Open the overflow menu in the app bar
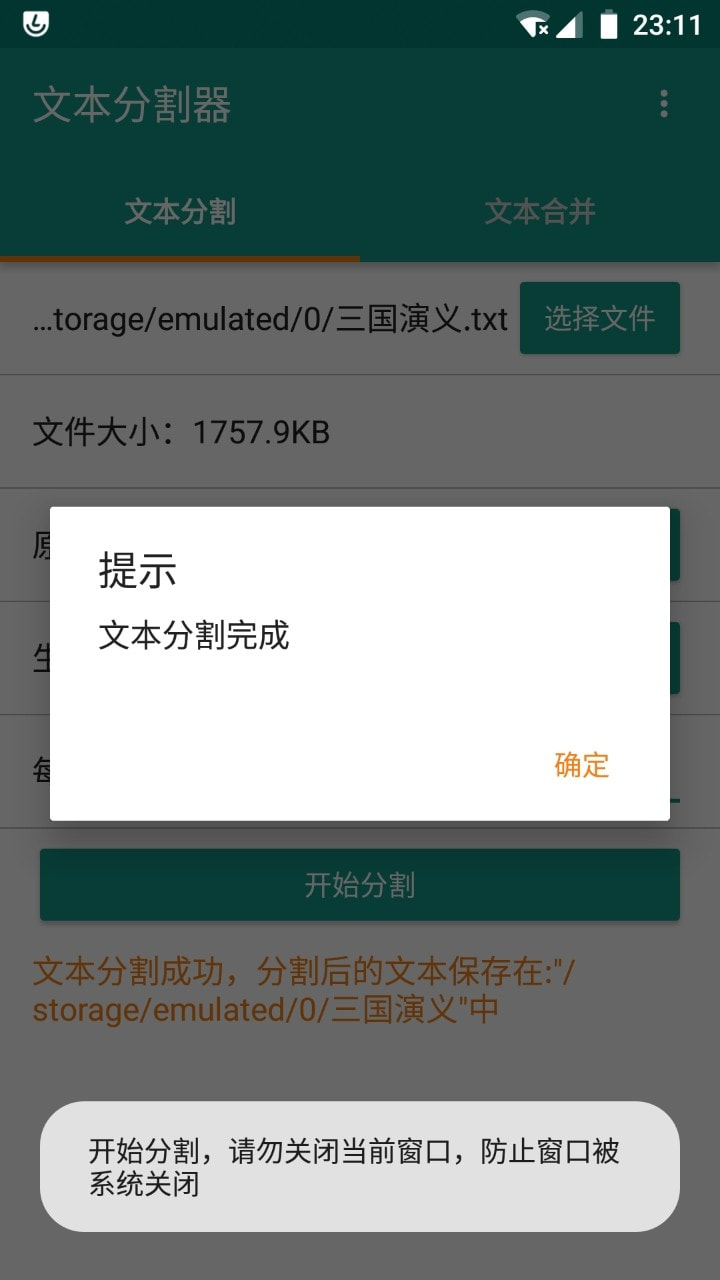Viewport: 720px width, 1280px height. [664, 104]
